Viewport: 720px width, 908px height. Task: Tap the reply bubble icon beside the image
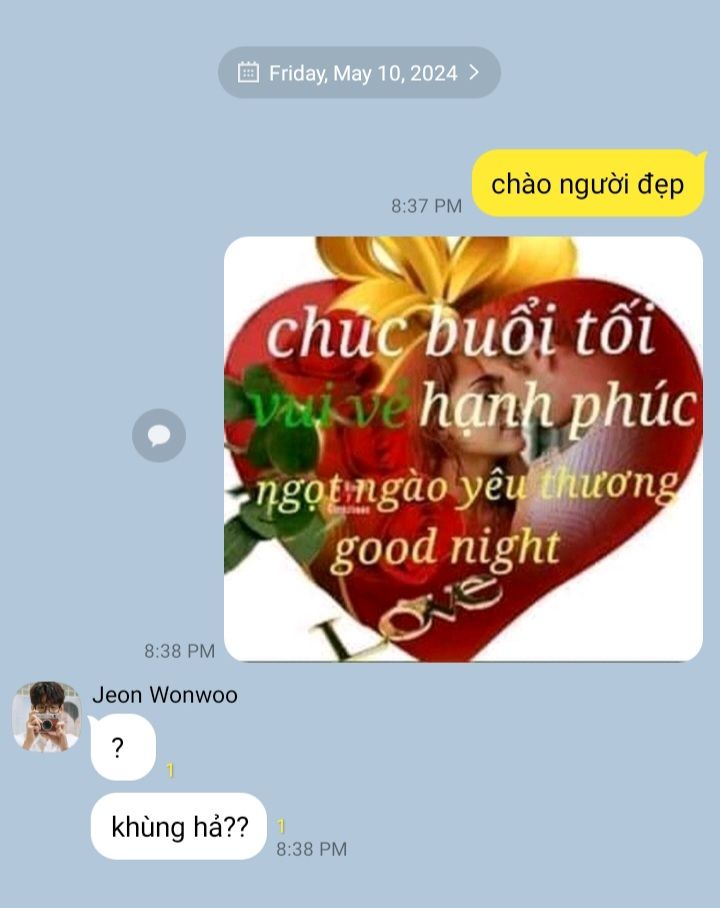(x=159, y=435)
